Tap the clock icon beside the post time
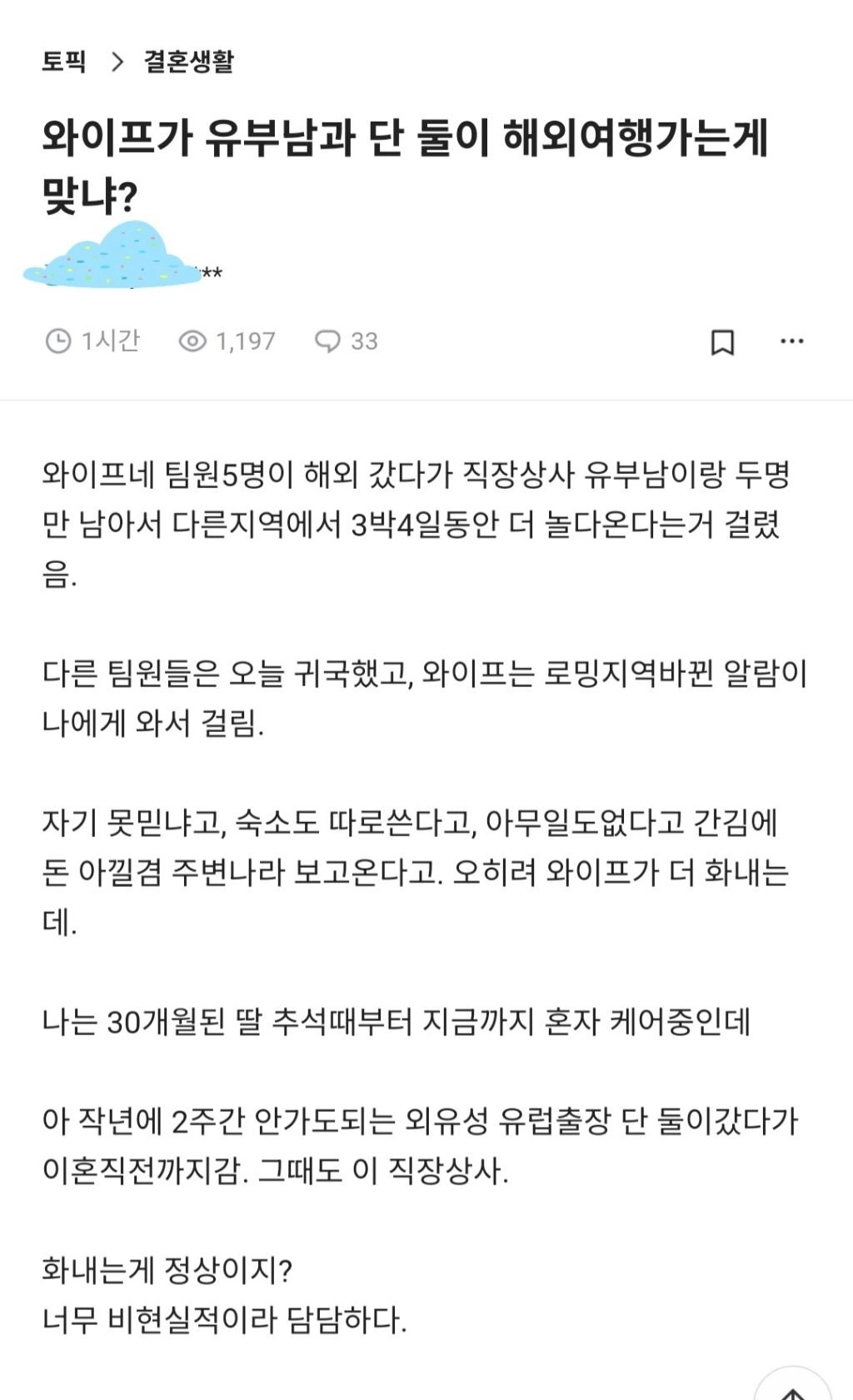The height and width of the screenshot is (1400, 853). coord(57,340)
